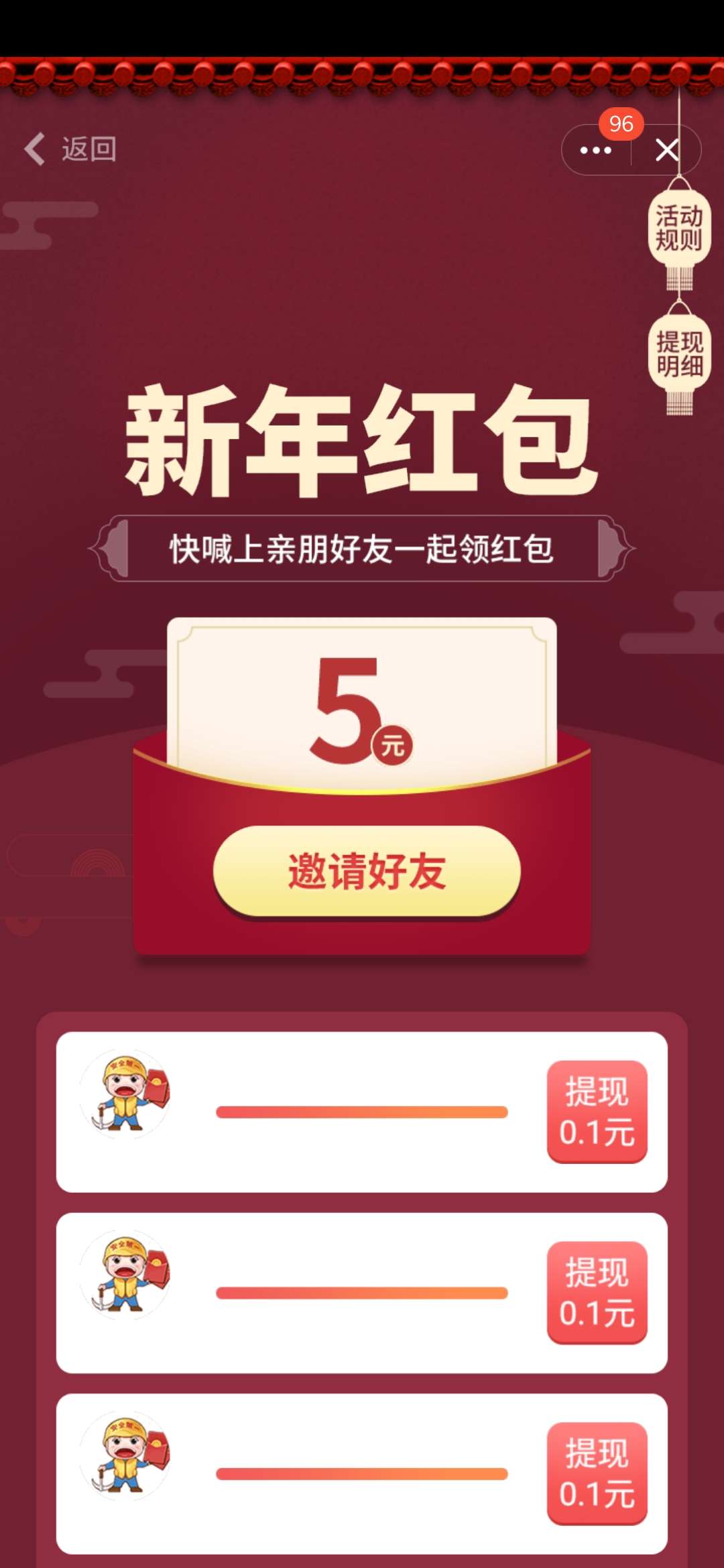724x1568 pixels.
Task: Go back via 返回 arrow
Action: (70, 149)
